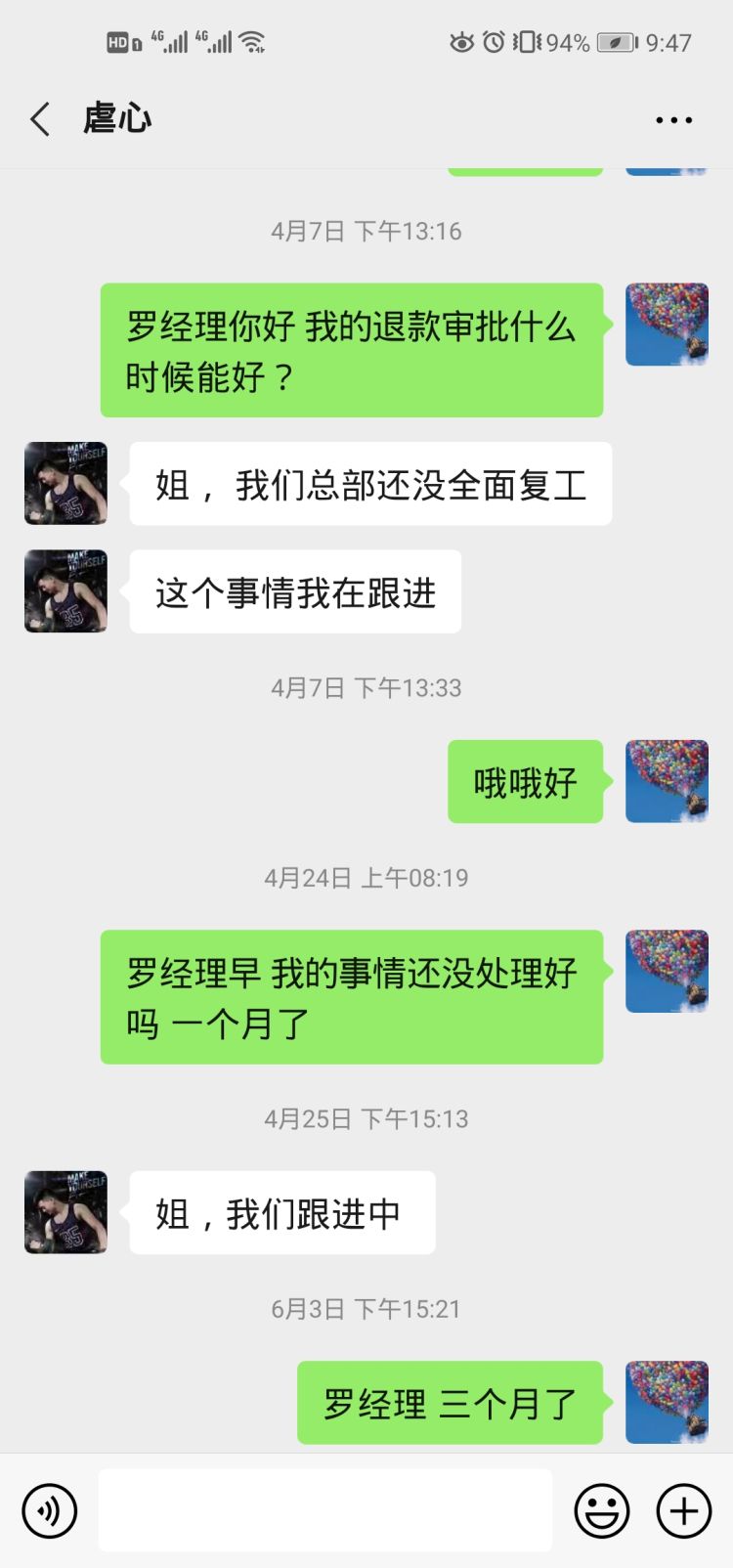The width and height of the screenshot is (733, 1568).
Task: Tap the HD voice indicator in status bar
Action: tap(118, 42)
